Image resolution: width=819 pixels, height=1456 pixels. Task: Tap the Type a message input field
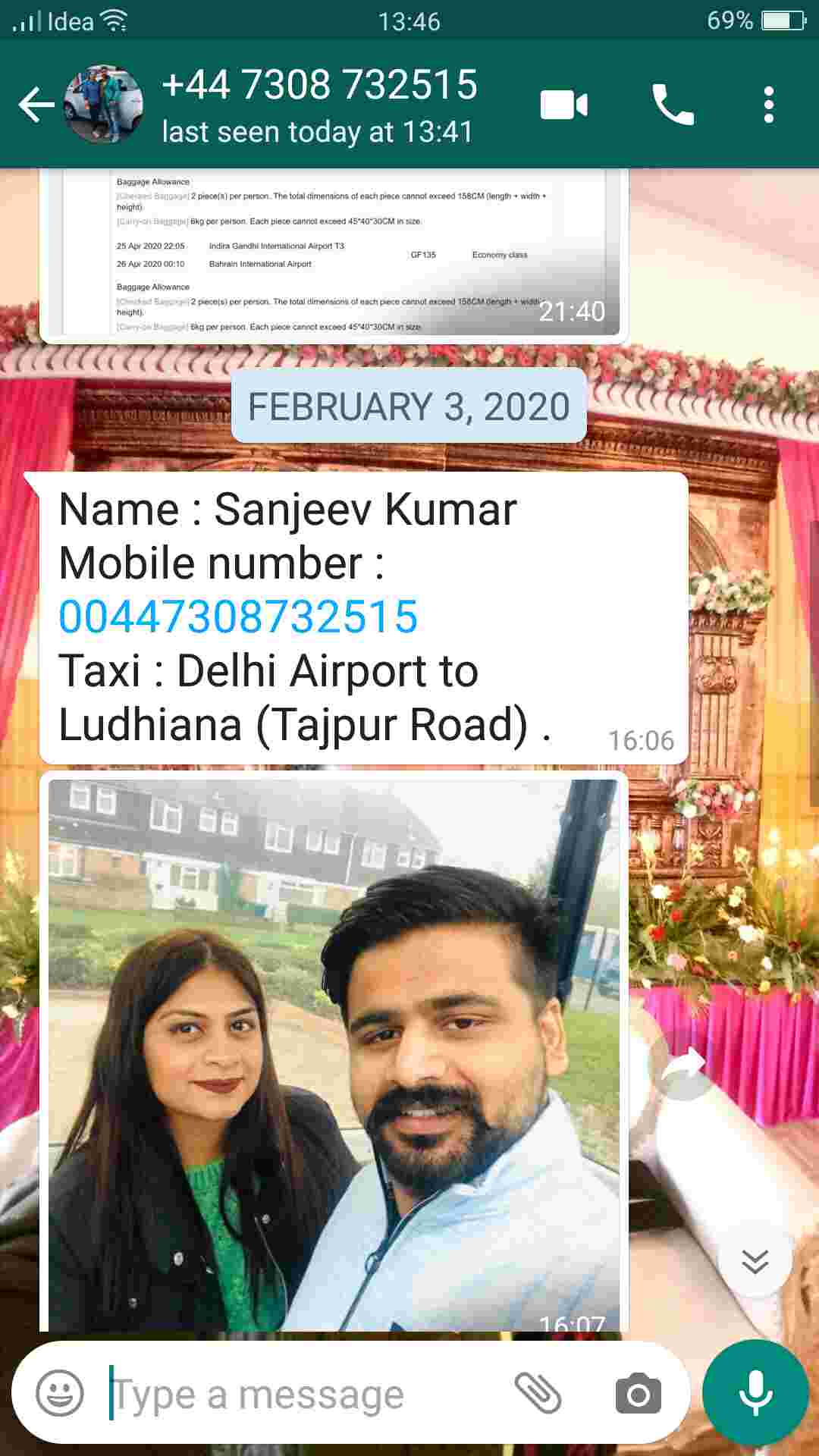point(303,1391)
